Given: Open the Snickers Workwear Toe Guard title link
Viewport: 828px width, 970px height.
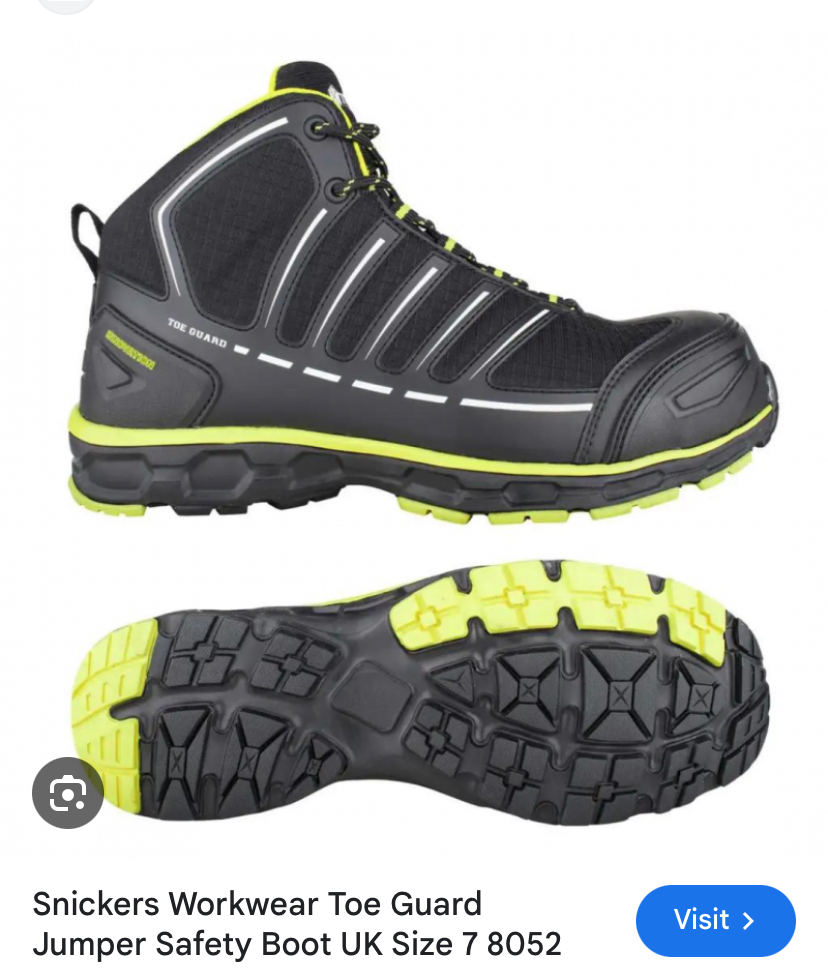Looking at the screenshot, I should (297, 923).
